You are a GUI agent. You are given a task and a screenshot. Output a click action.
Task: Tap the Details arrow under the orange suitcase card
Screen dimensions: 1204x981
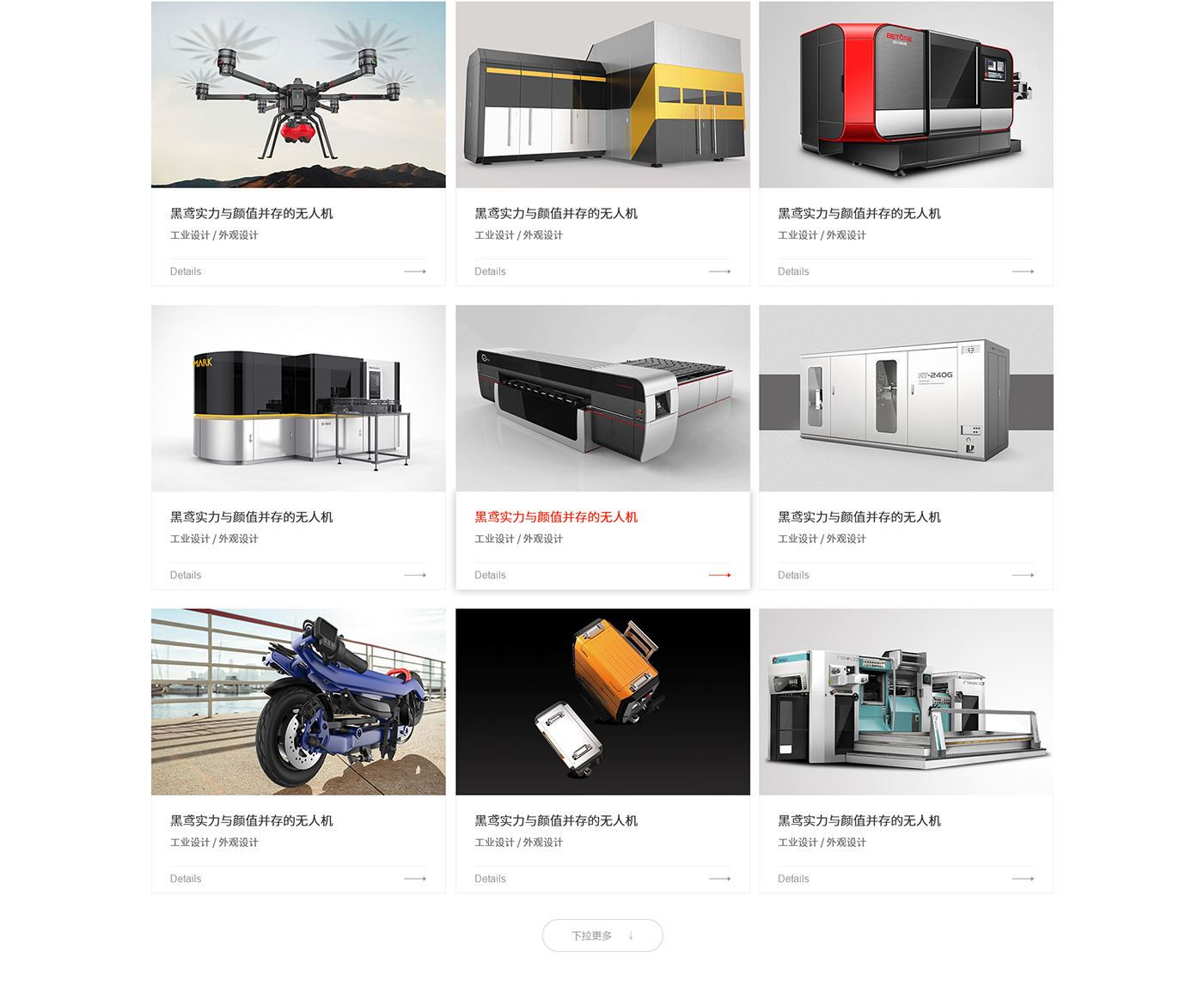click(x=719, y=879)
